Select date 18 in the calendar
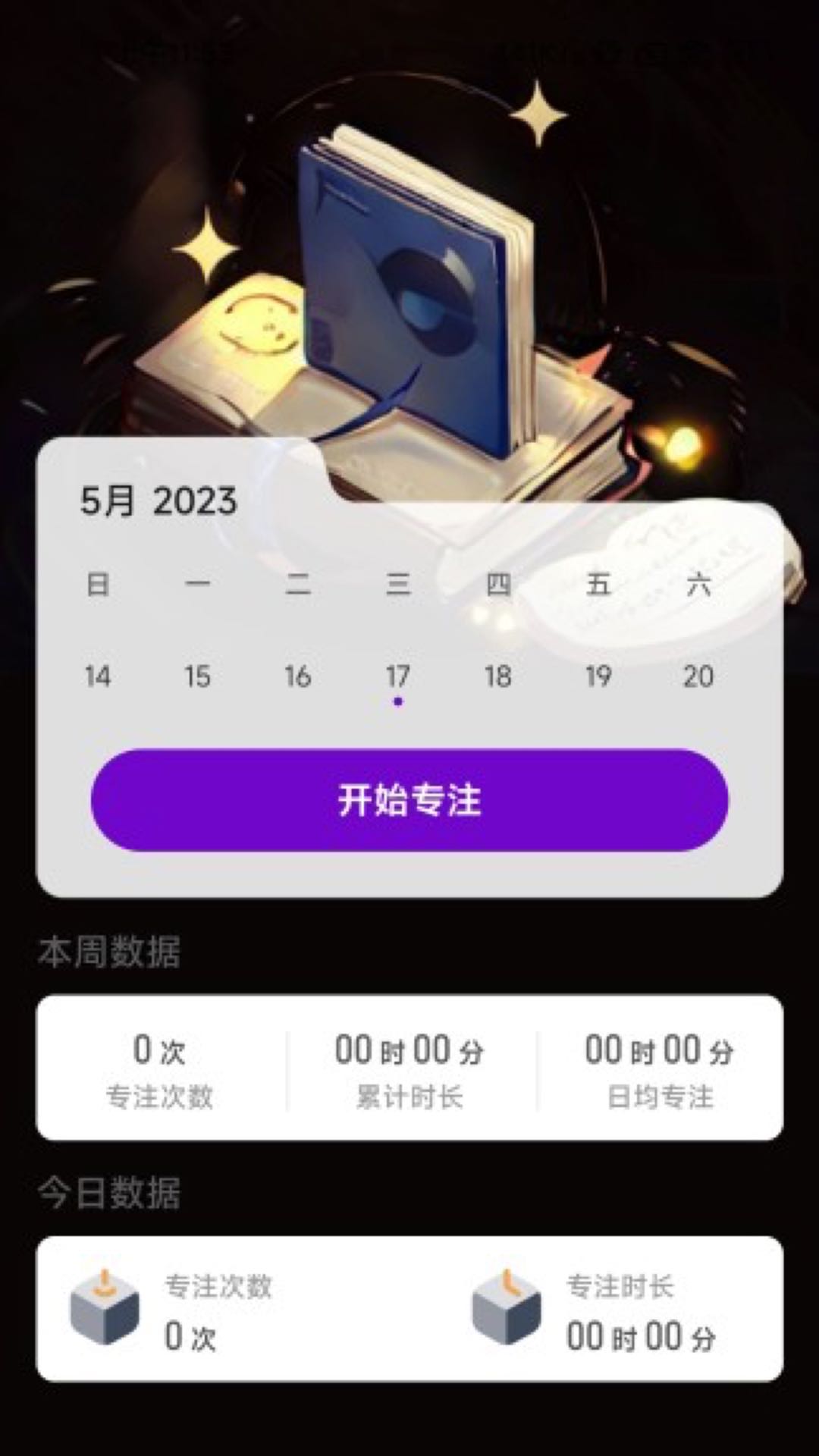Viewport: 819px width, 1456px height. [498, 676]
